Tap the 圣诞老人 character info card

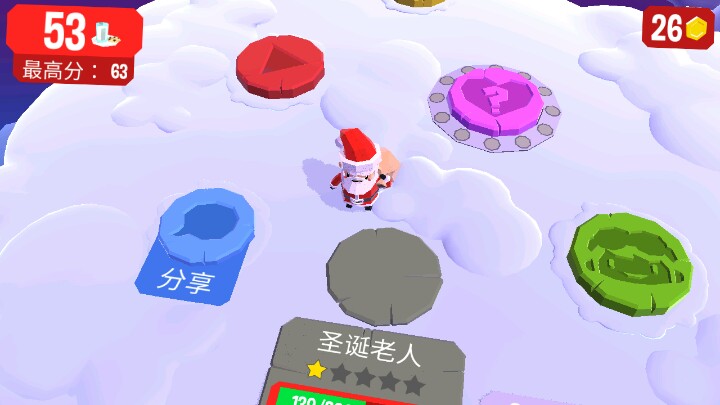369,358
